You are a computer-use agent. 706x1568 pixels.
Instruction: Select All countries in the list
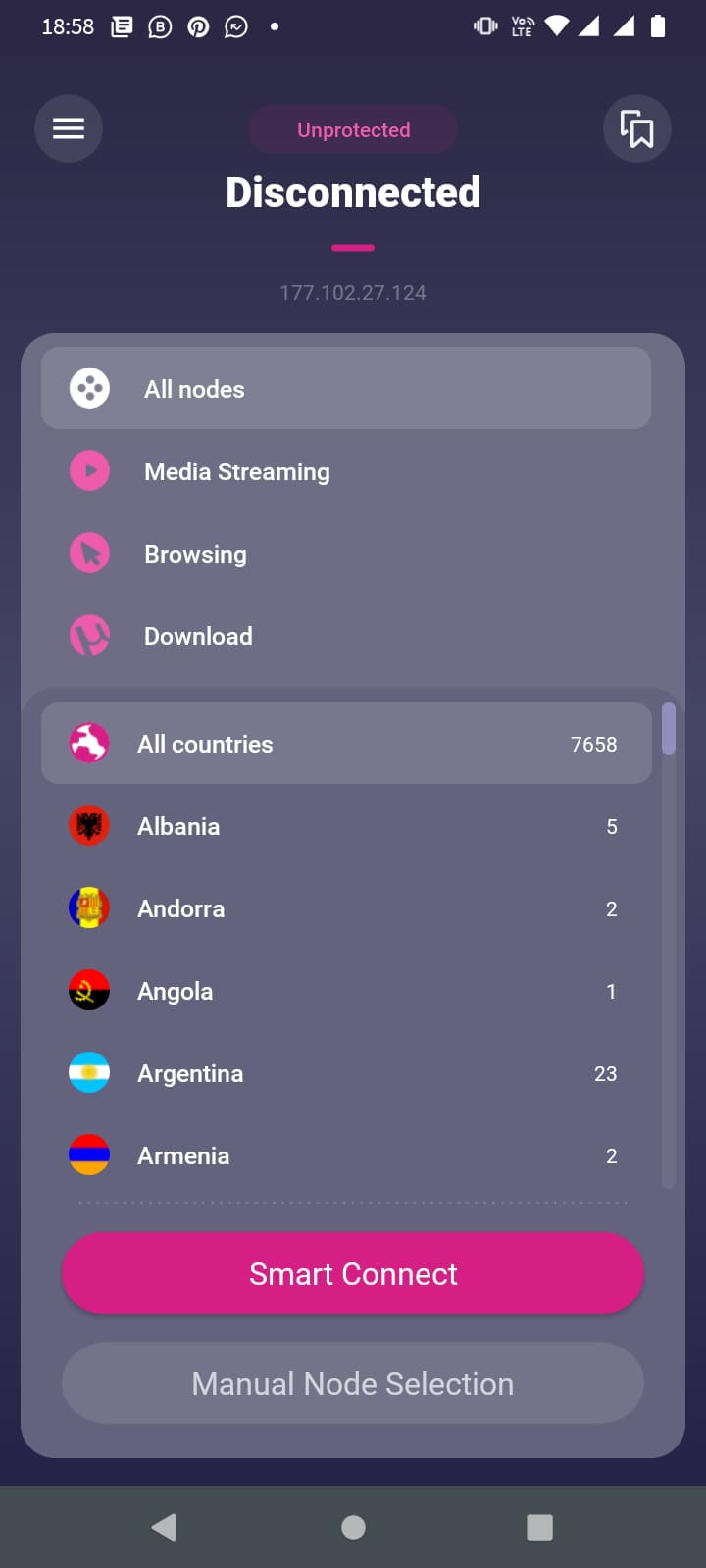[x=346, y=743]
